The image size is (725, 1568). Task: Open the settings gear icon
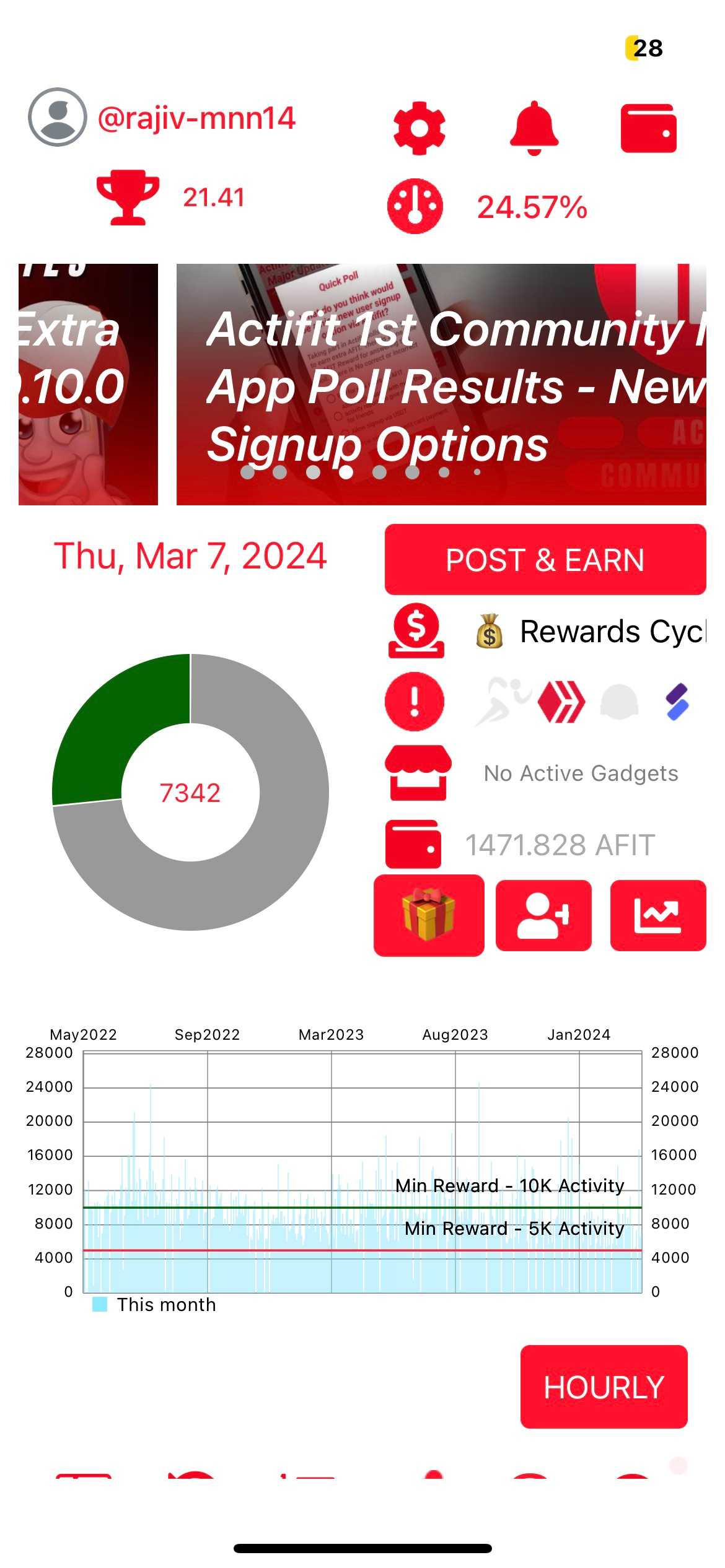click(x=420, y=128)
